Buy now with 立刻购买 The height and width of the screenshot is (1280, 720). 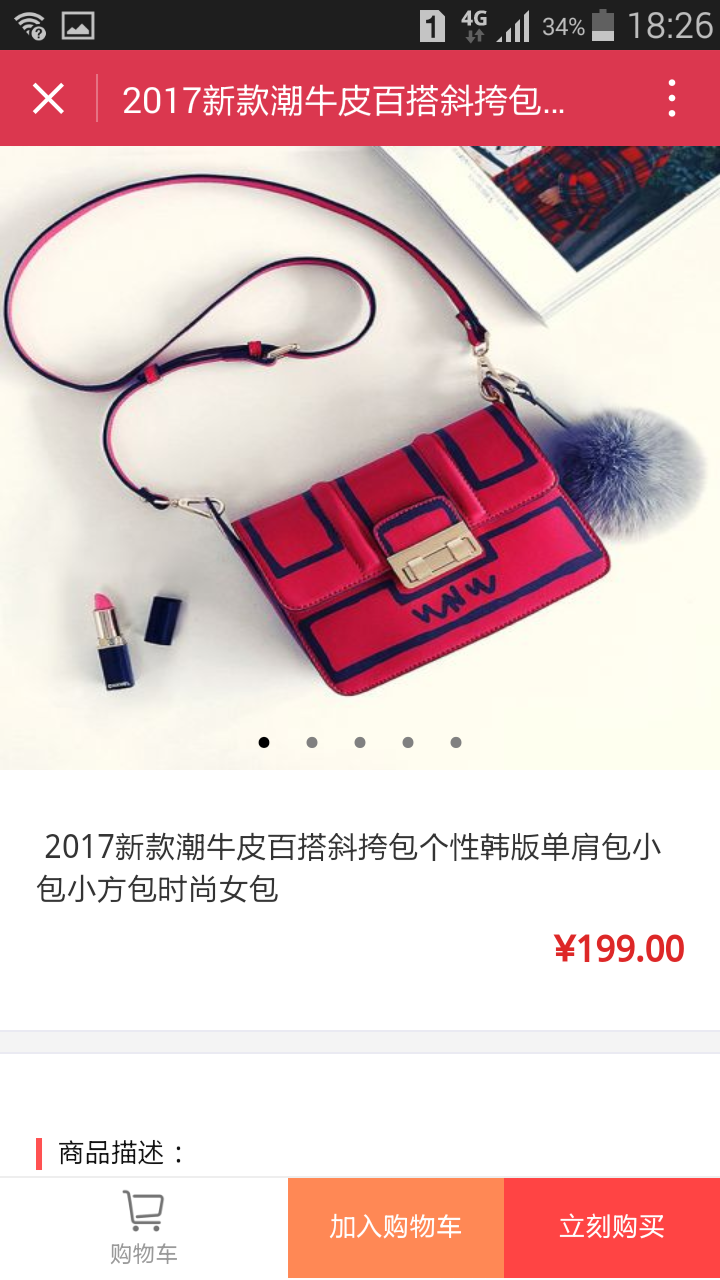click(612, 1228)
